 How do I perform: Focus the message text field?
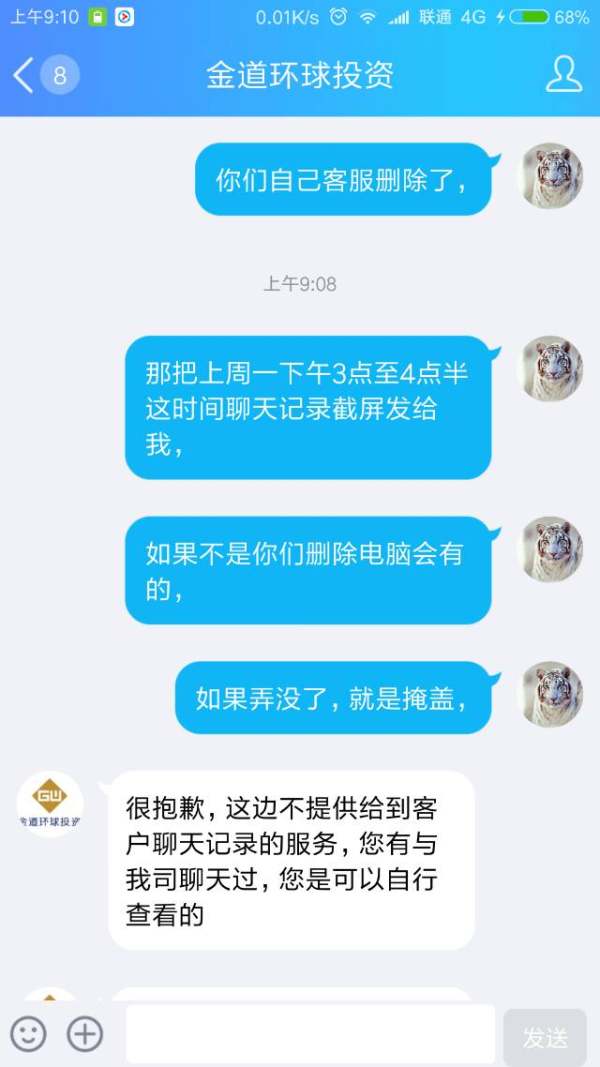[310, 1034]
